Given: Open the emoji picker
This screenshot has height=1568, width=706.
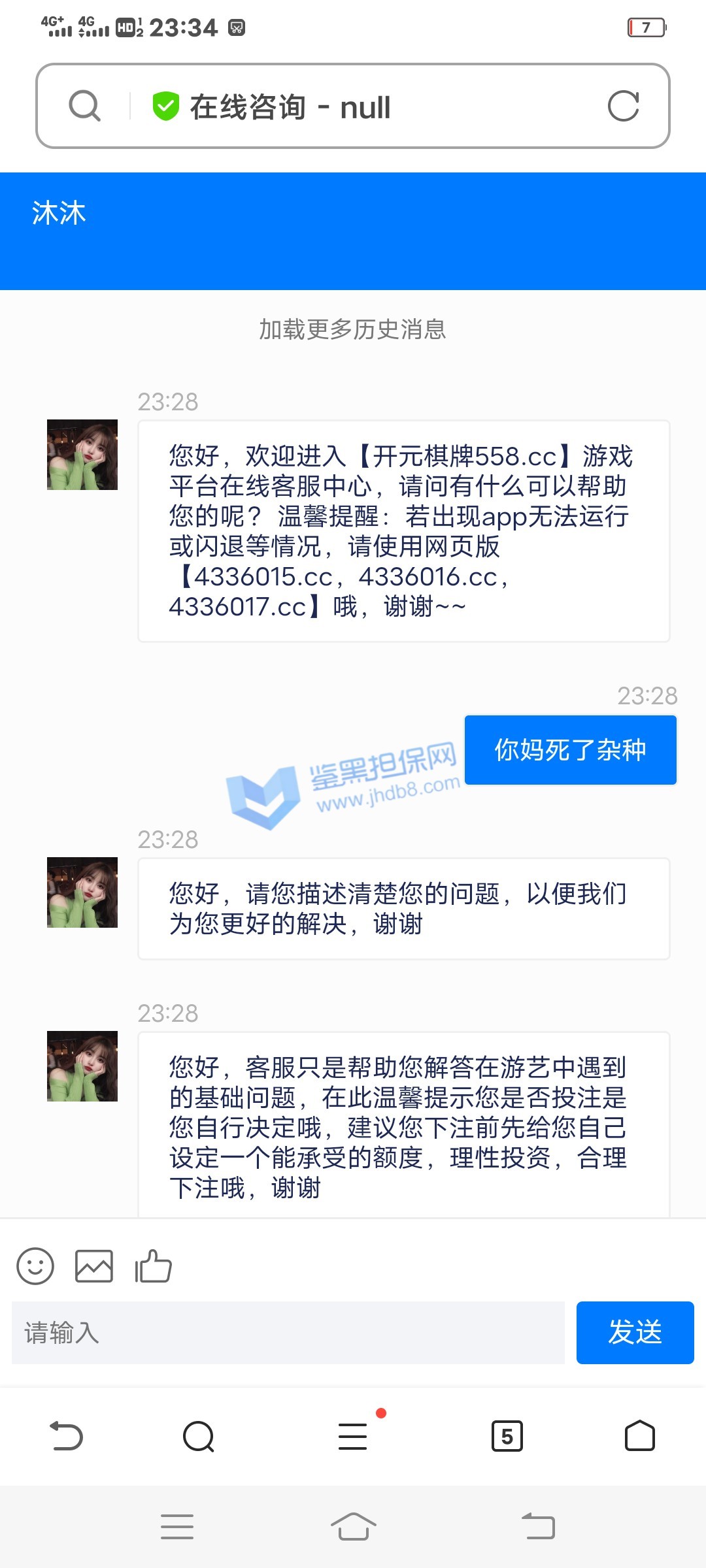Looking at the screenshot, I should pos(35,1266).
